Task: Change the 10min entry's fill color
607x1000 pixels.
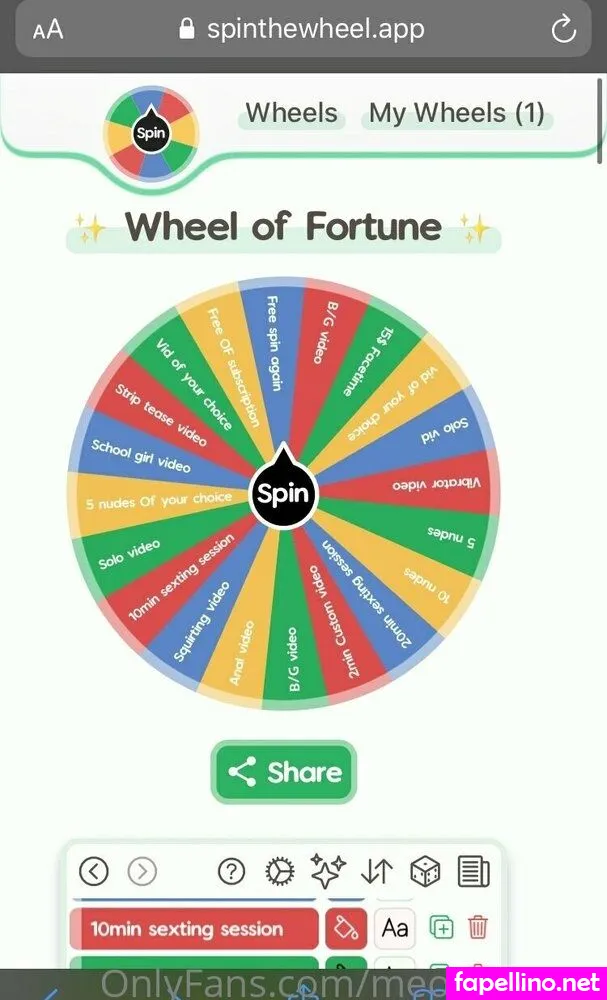Action: coord(346,928)
